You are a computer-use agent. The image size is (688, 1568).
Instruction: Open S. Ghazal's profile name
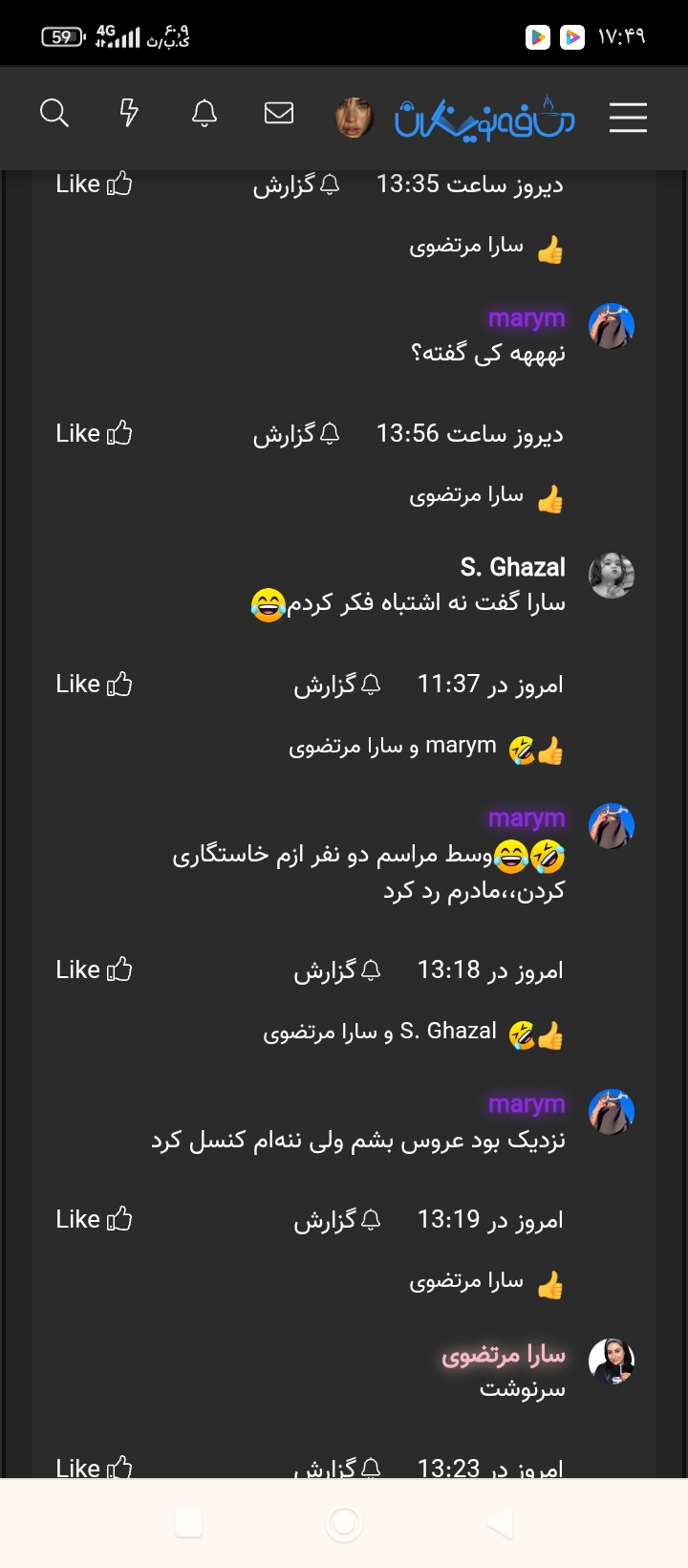[x=513, y=567]
